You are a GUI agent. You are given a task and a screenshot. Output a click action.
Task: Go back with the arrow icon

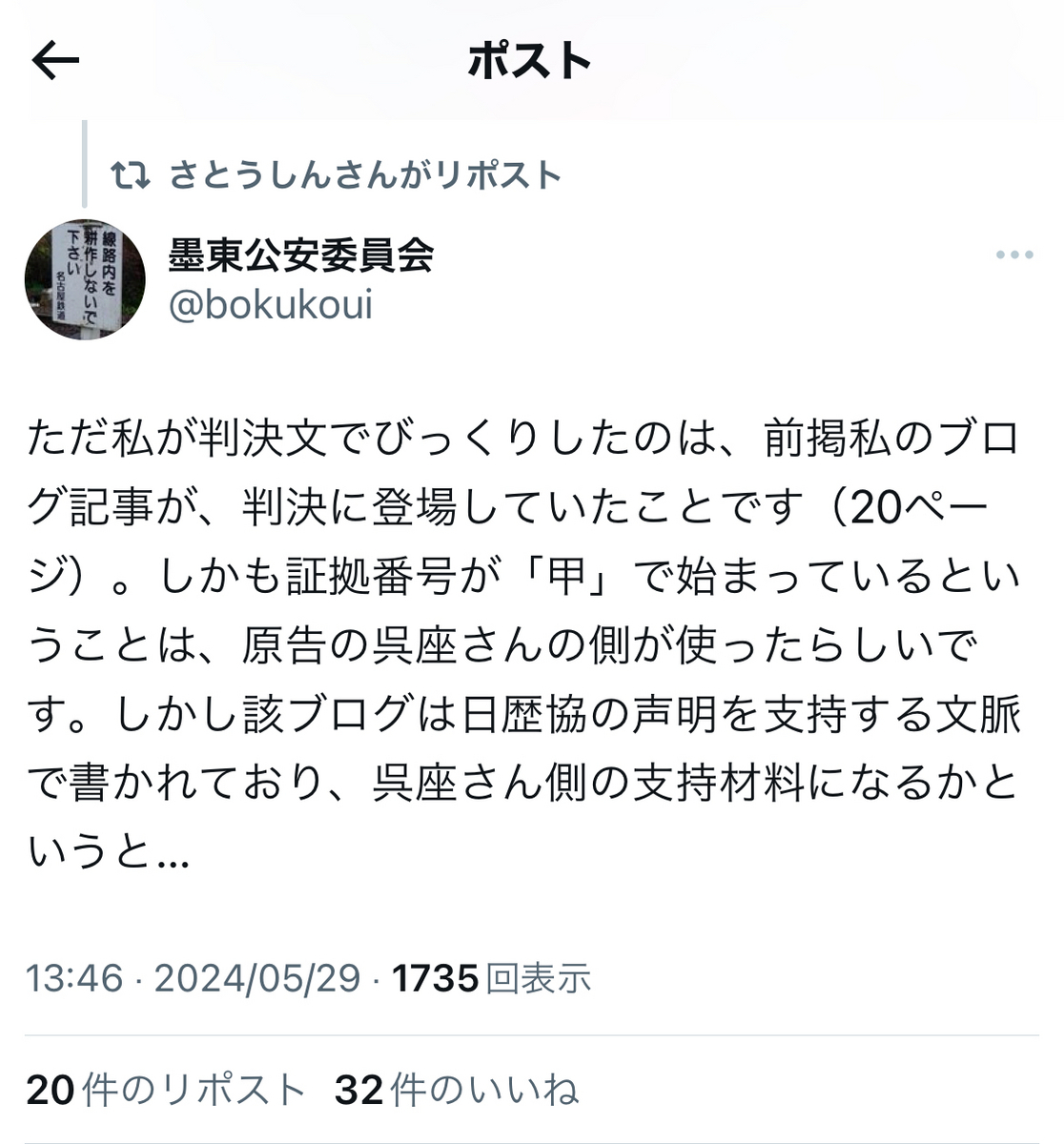pos(55,62)
